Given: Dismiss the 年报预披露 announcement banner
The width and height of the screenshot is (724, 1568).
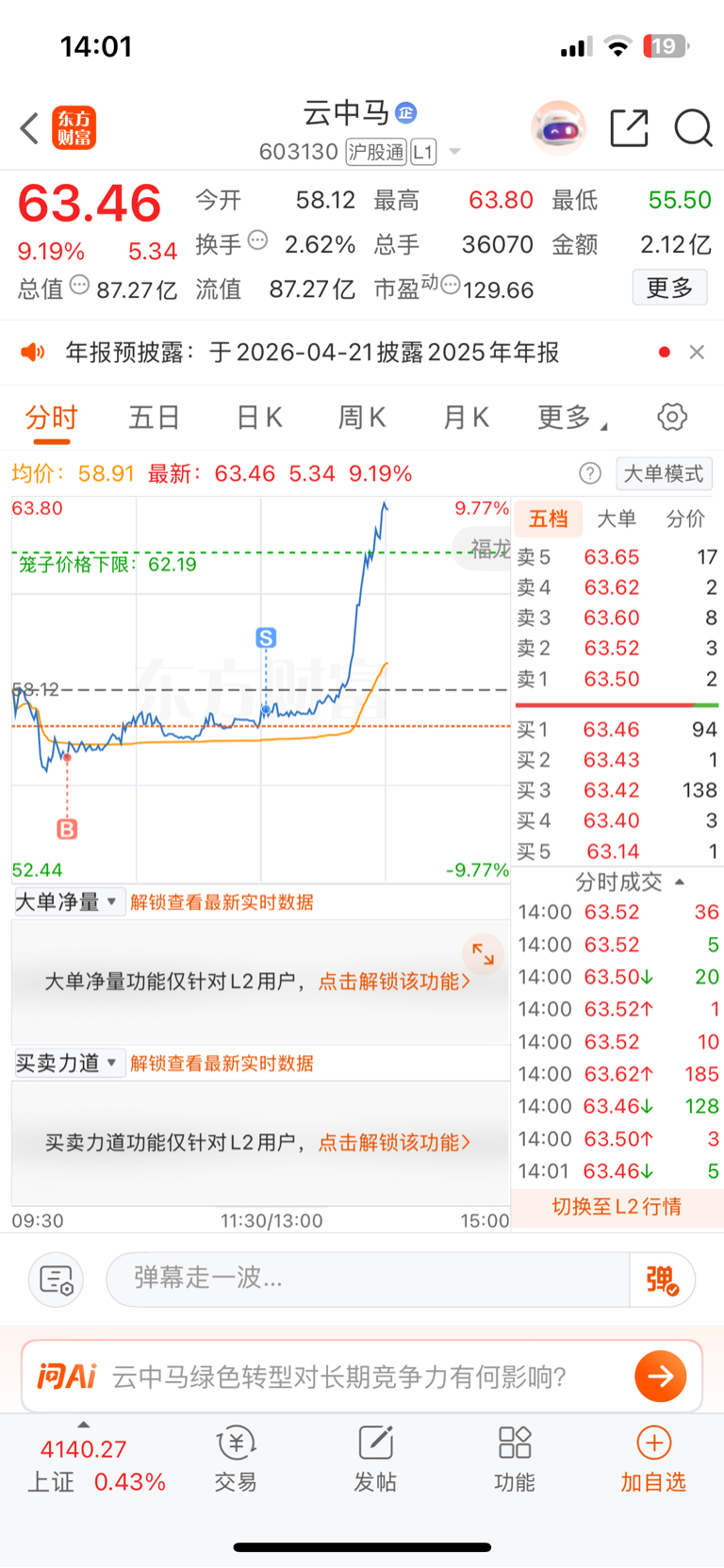Looking at the screenshot, I should [697, 352].
